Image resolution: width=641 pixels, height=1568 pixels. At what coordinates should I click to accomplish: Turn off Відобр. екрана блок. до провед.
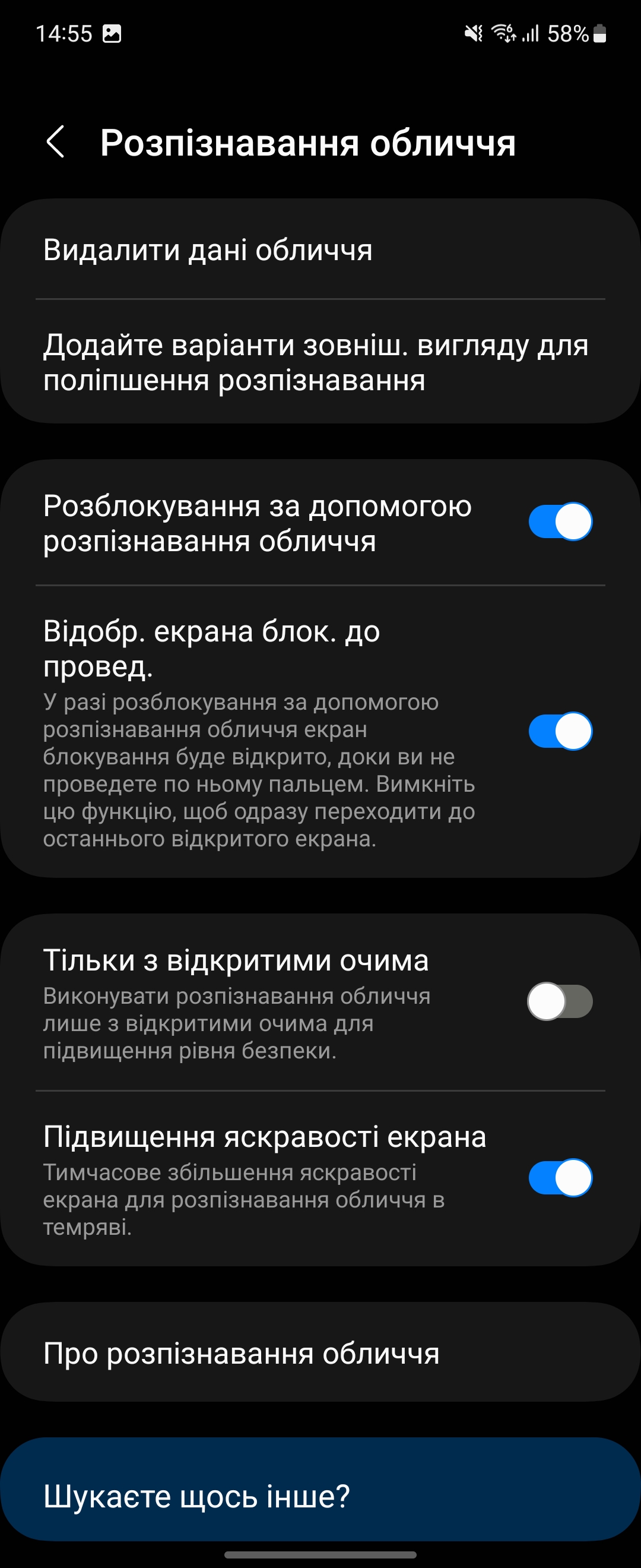pyautogui.click(x=560, y=731)
